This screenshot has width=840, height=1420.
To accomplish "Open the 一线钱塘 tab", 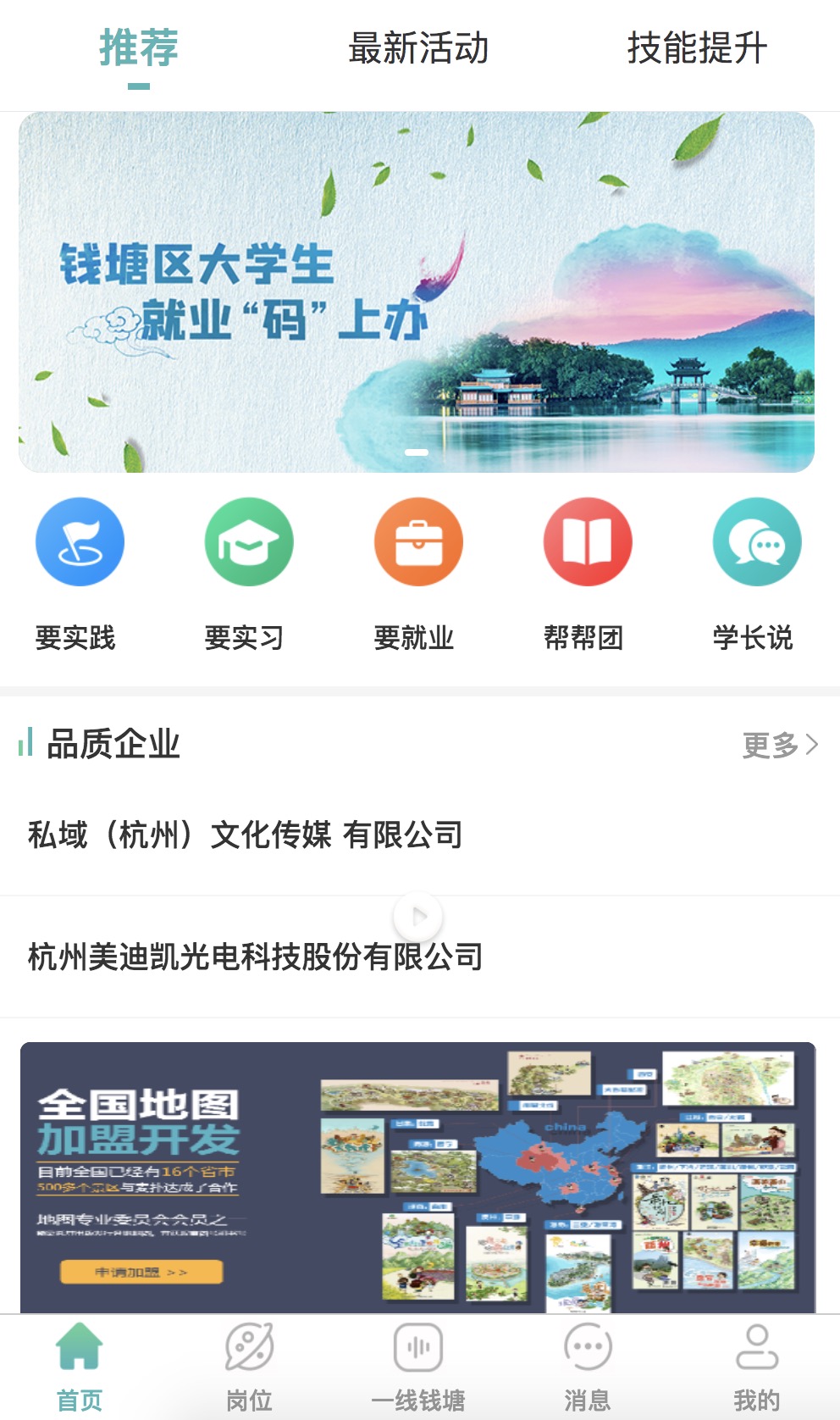I will pos(418,1367).
